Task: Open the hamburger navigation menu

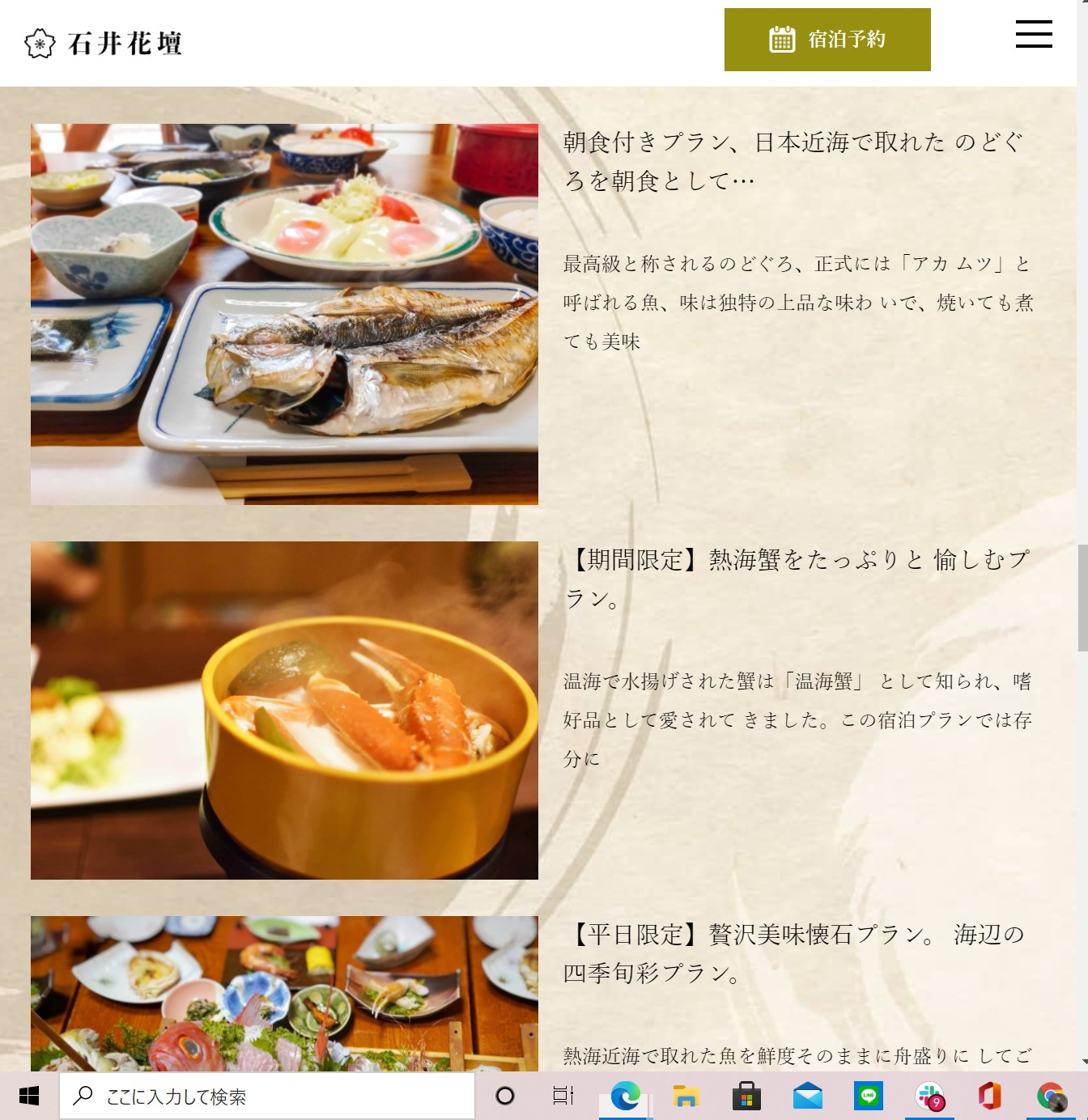Action: 1033,36
